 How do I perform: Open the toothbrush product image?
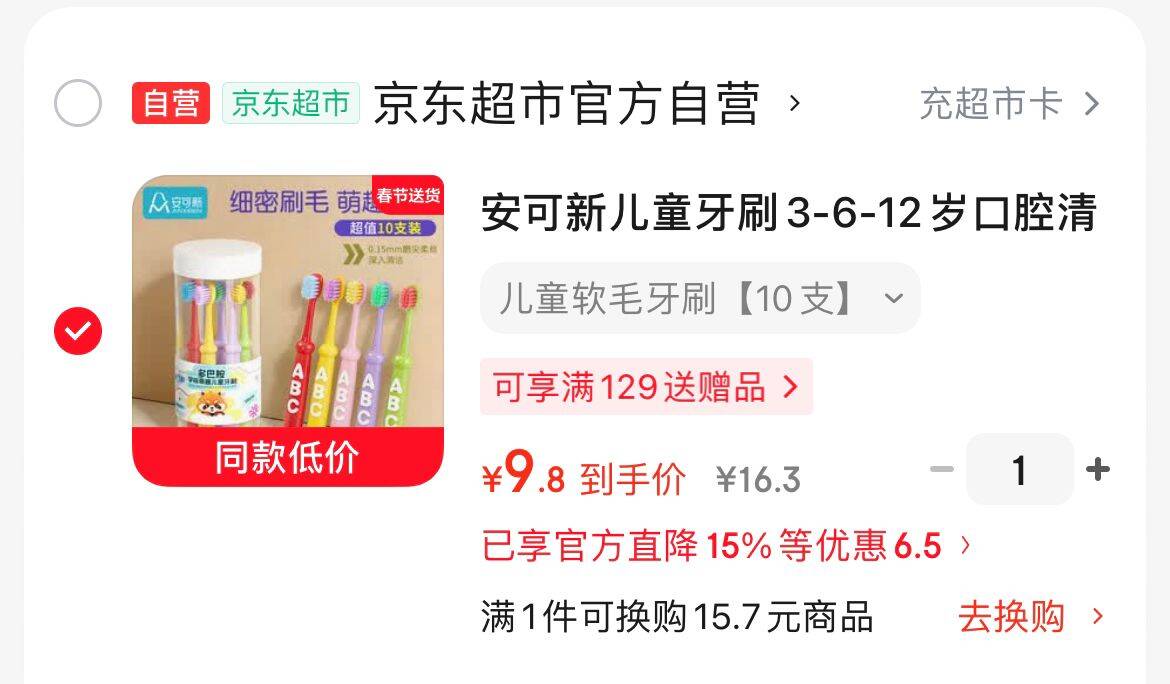(x=288, y=330)
